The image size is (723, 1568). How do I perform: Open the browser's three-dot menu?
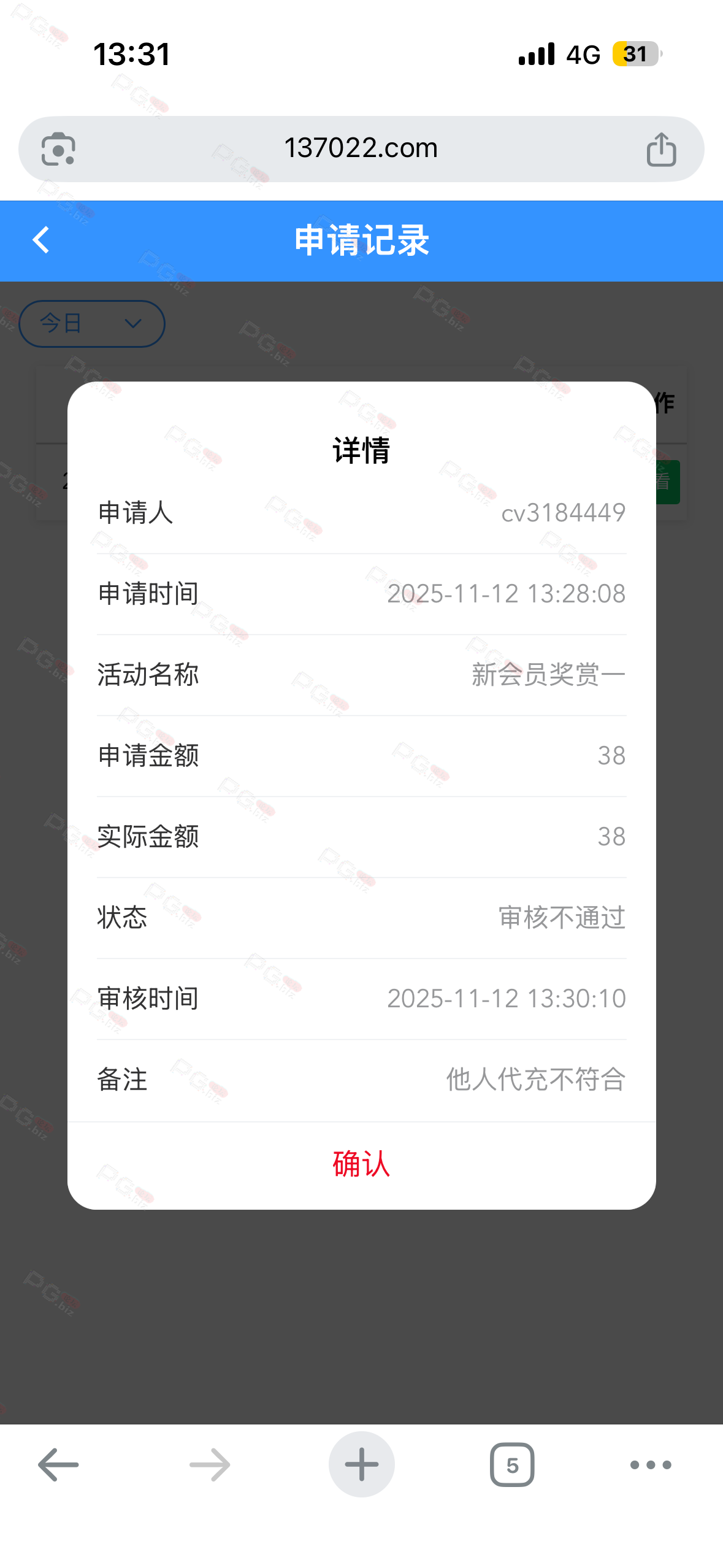coord(651,1464)
